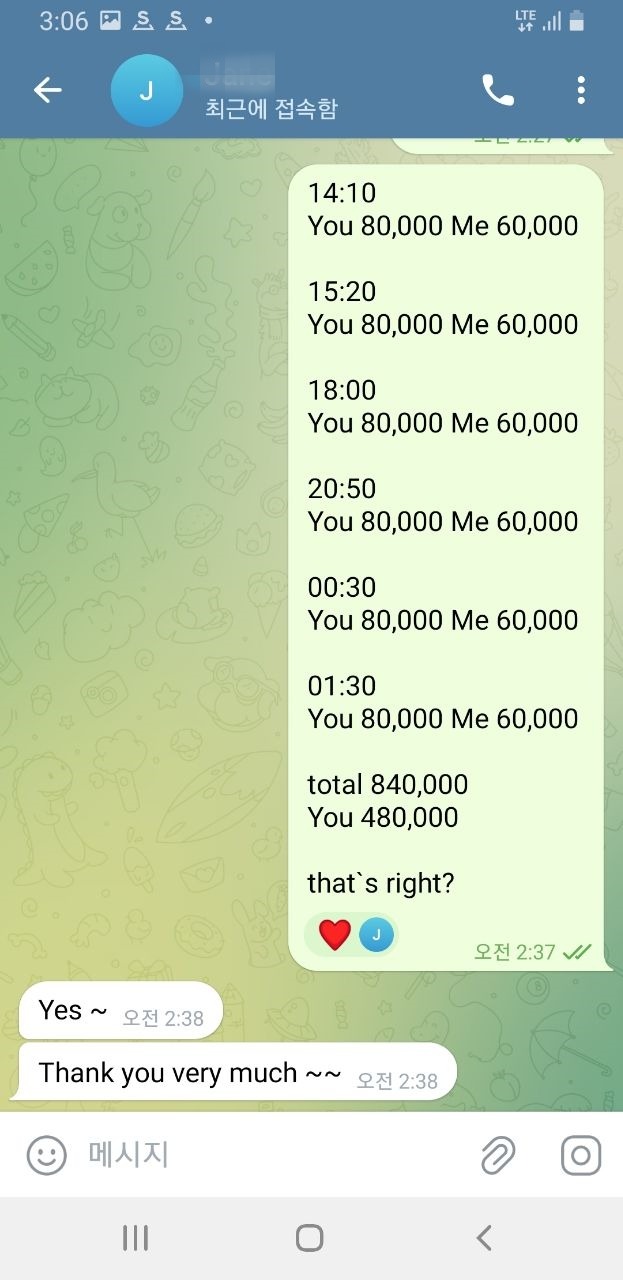Start a voice call
623x1280 pixels.
pyautogui.click(x=497, y=91)
